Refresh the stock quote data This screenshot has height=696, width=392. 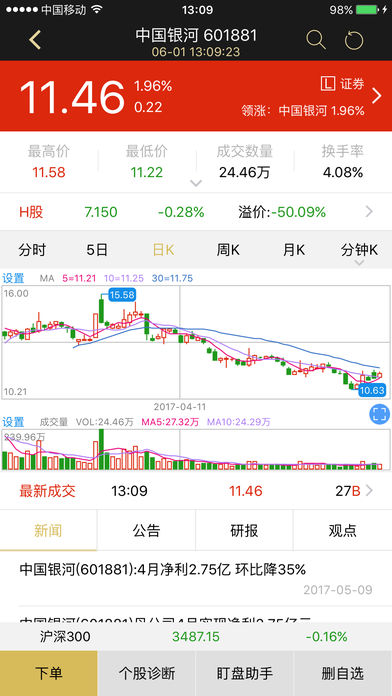(354, 40)
